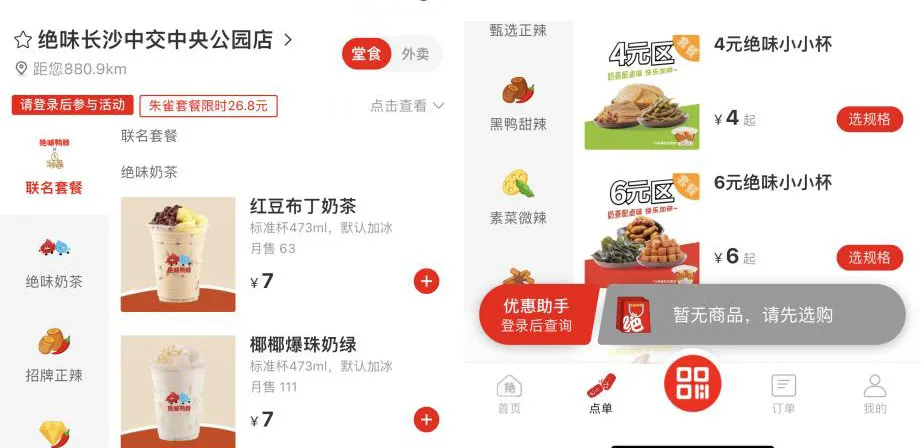Switch to 外卖 delivery mode
The width and height of the screenshot is (921, 448).
pyautogui.click(x=415, y=54)
